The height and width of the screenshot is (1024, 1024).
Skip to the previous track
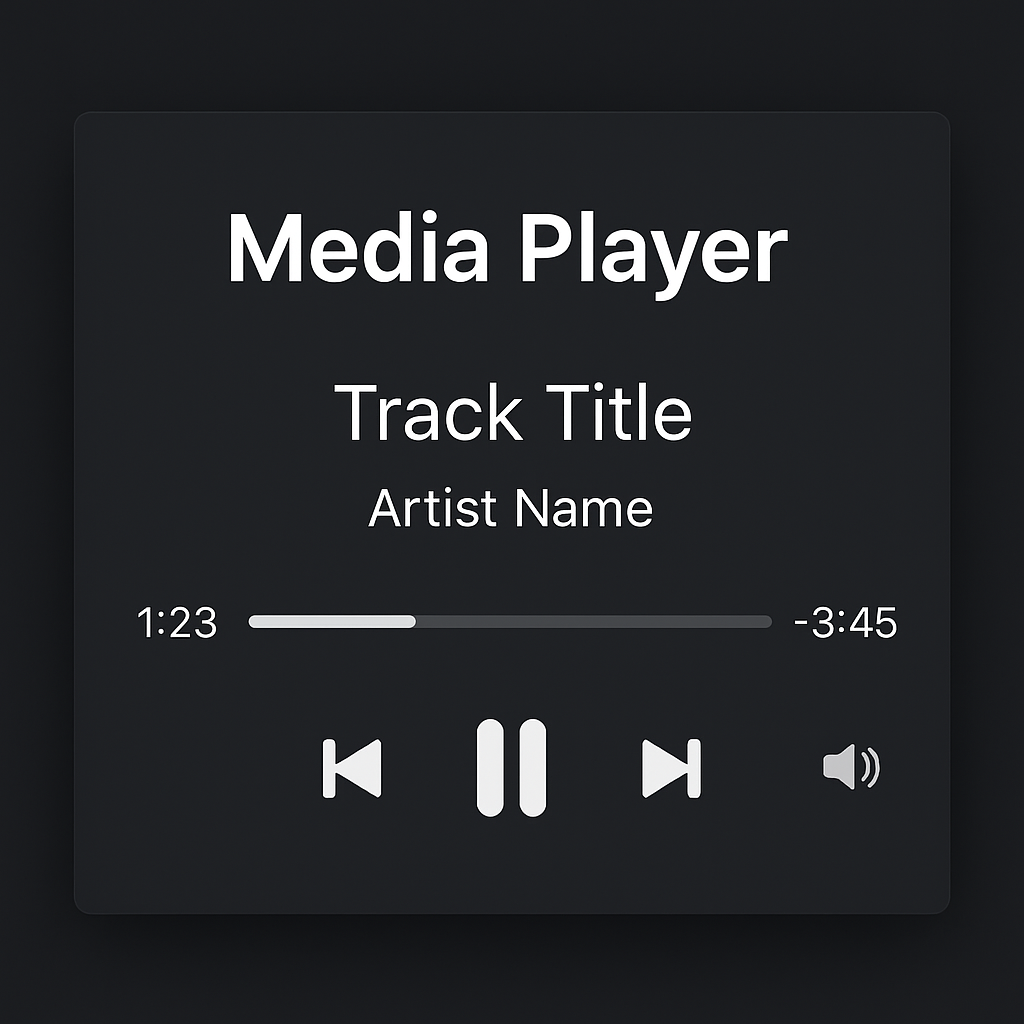point(352,768)
